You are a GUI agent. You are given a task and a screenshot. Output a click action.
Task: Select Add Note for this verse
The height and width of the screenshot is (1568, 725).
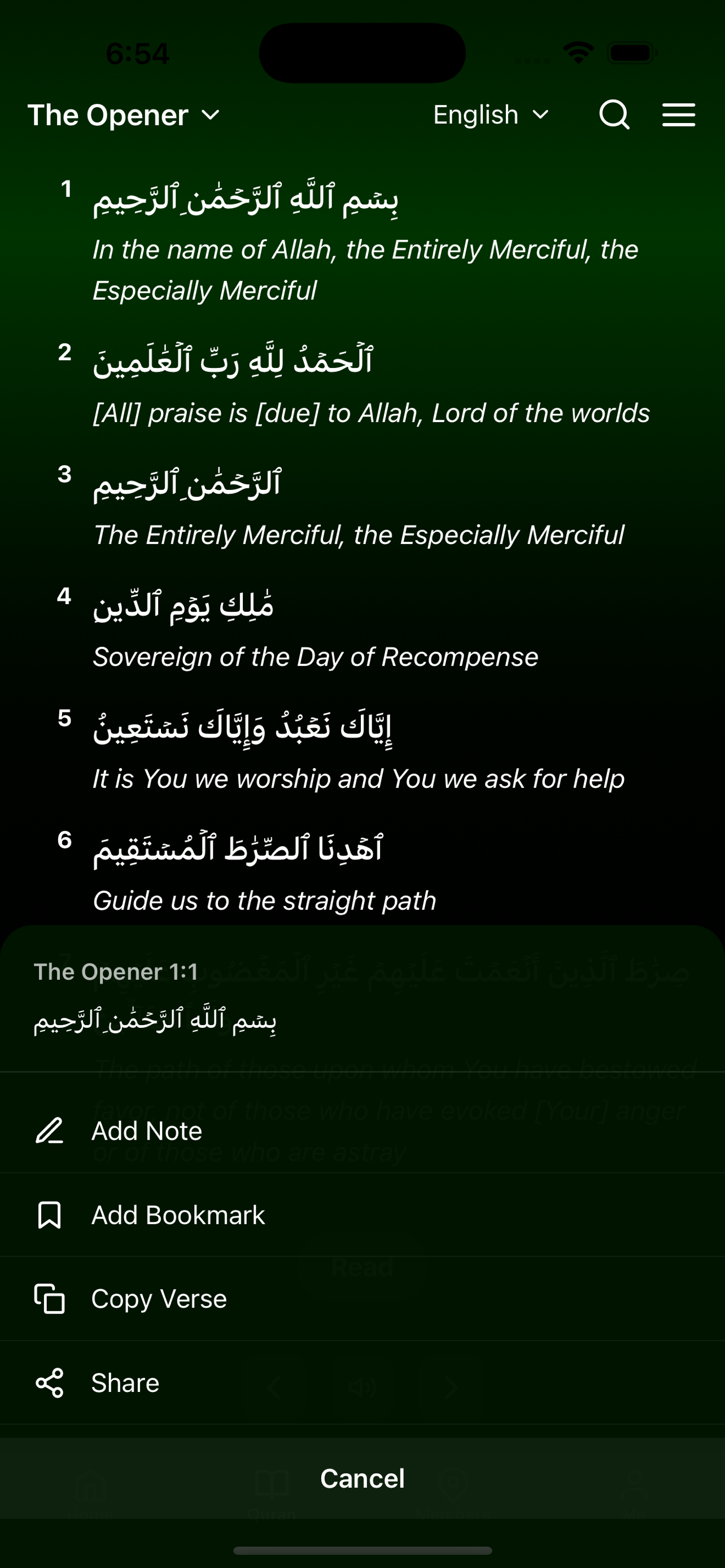click(x=146, y=1131)
